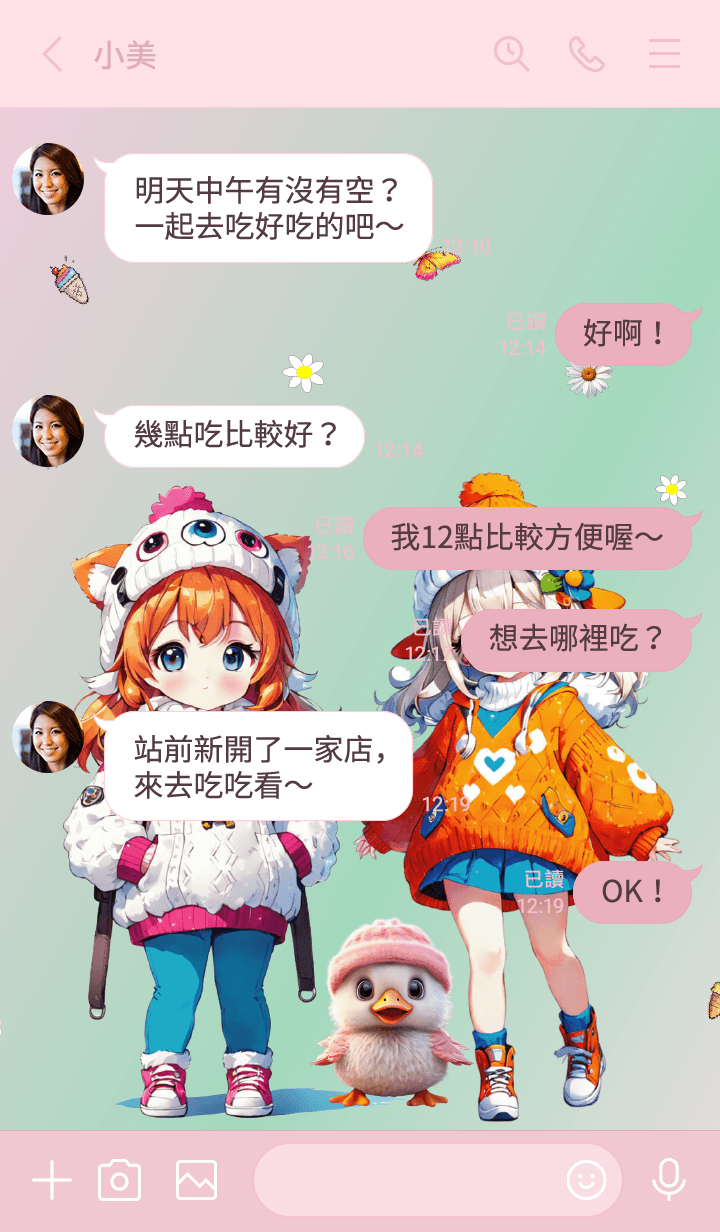Open 小美's profile picture beside 幾點吃比較好？
This screenshot has width=720, height=1232.
pos(47,431)
